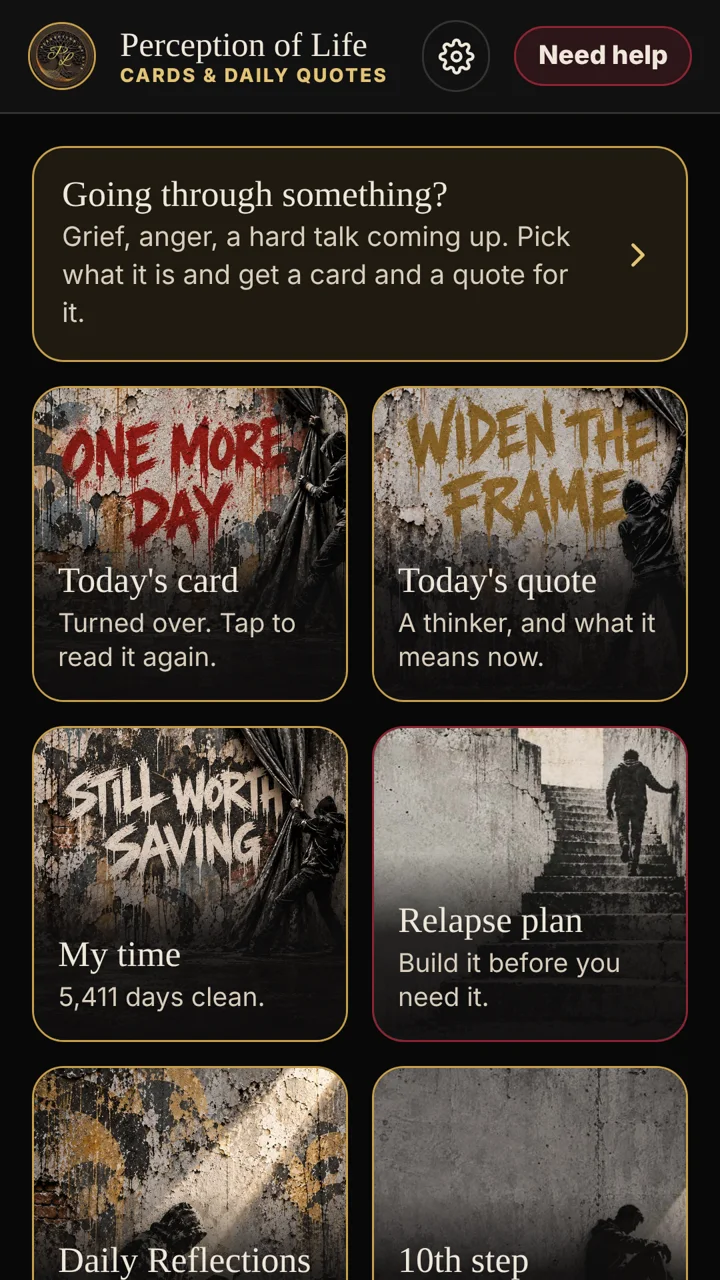Open My time clean-days tile
Image resolution: width=720 pixels, height=1280 pixels.
tap(190, 884)
